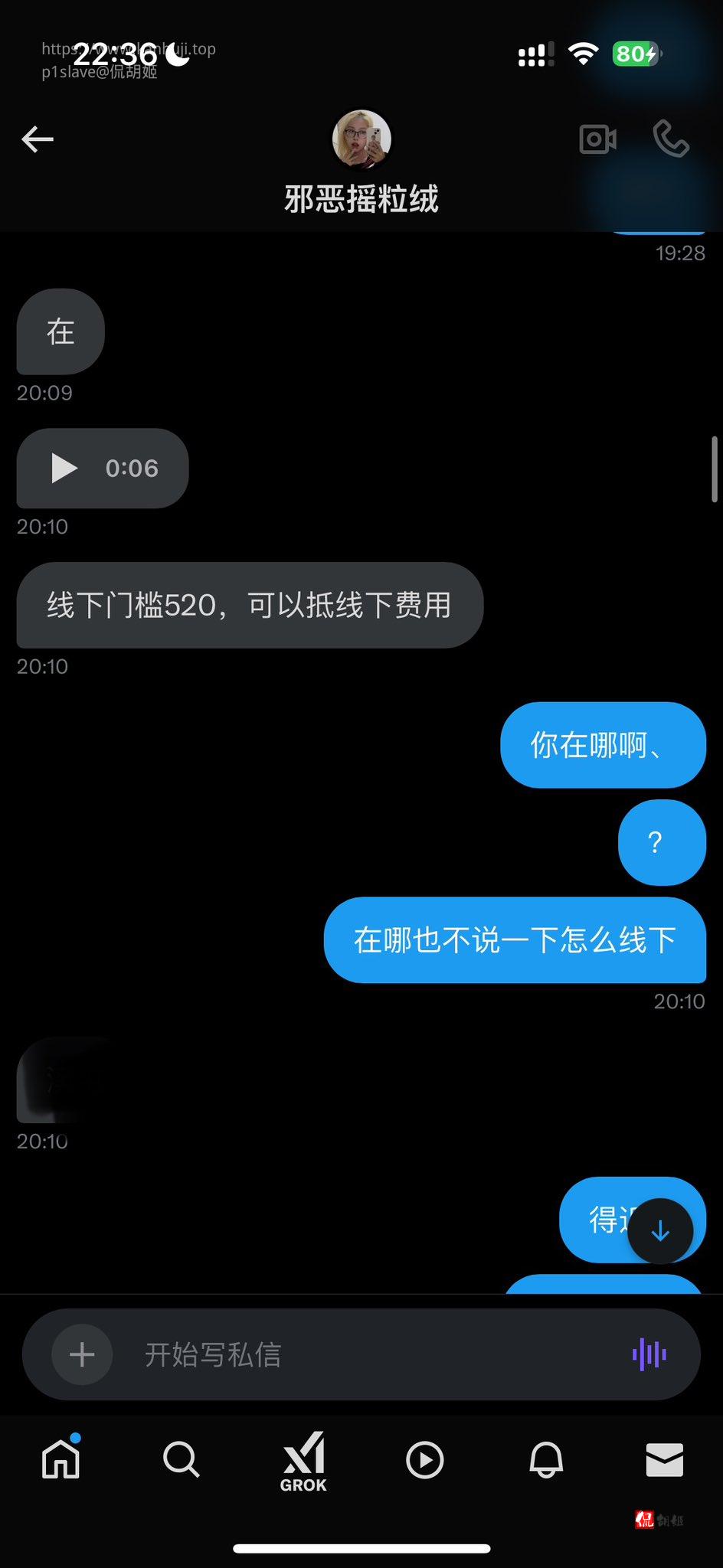Image resolution: width=723 pixels, height=1568 pixels.
Task: Open the Grok tab
Action: click(303, 1461)
